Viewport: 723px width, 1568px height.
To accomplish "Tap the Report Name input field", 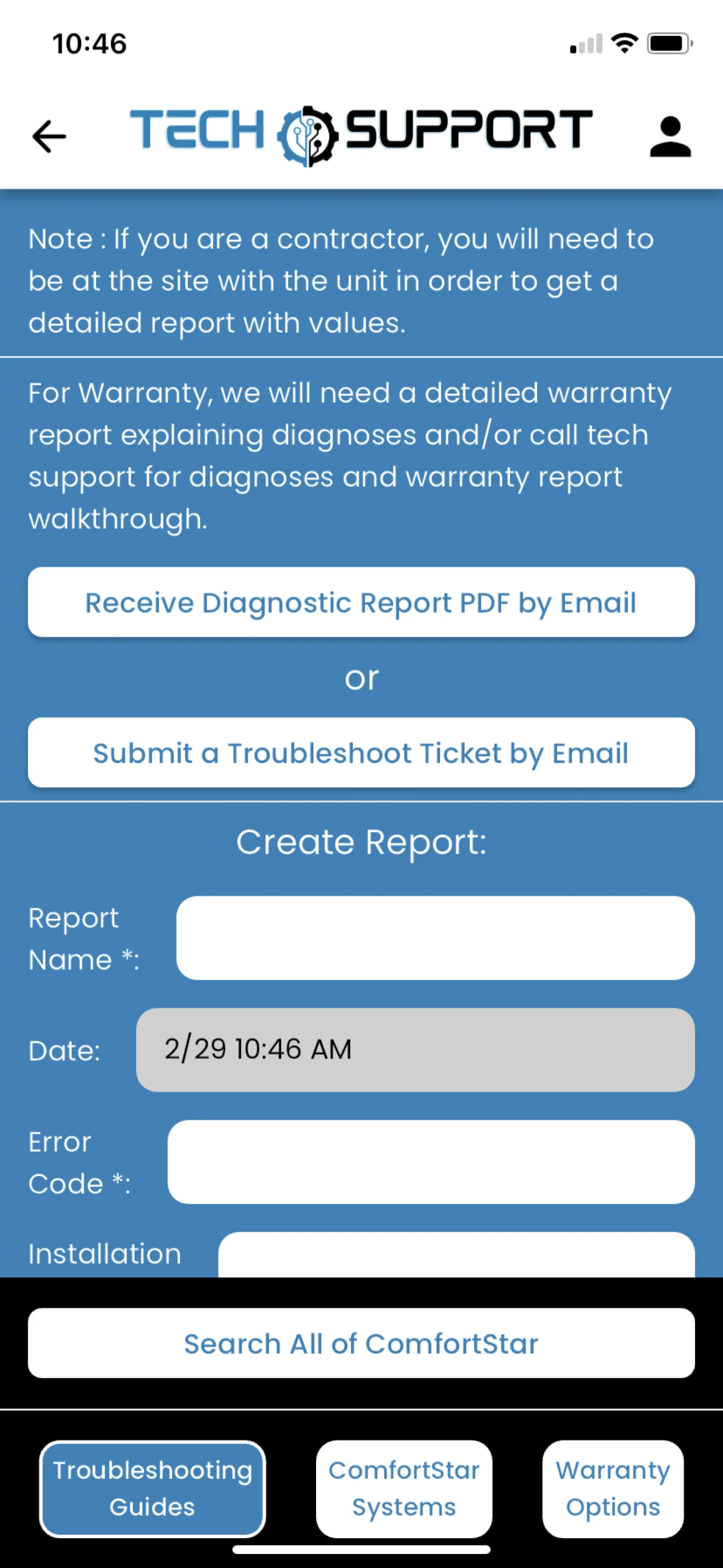I will (x=435, y=938).
